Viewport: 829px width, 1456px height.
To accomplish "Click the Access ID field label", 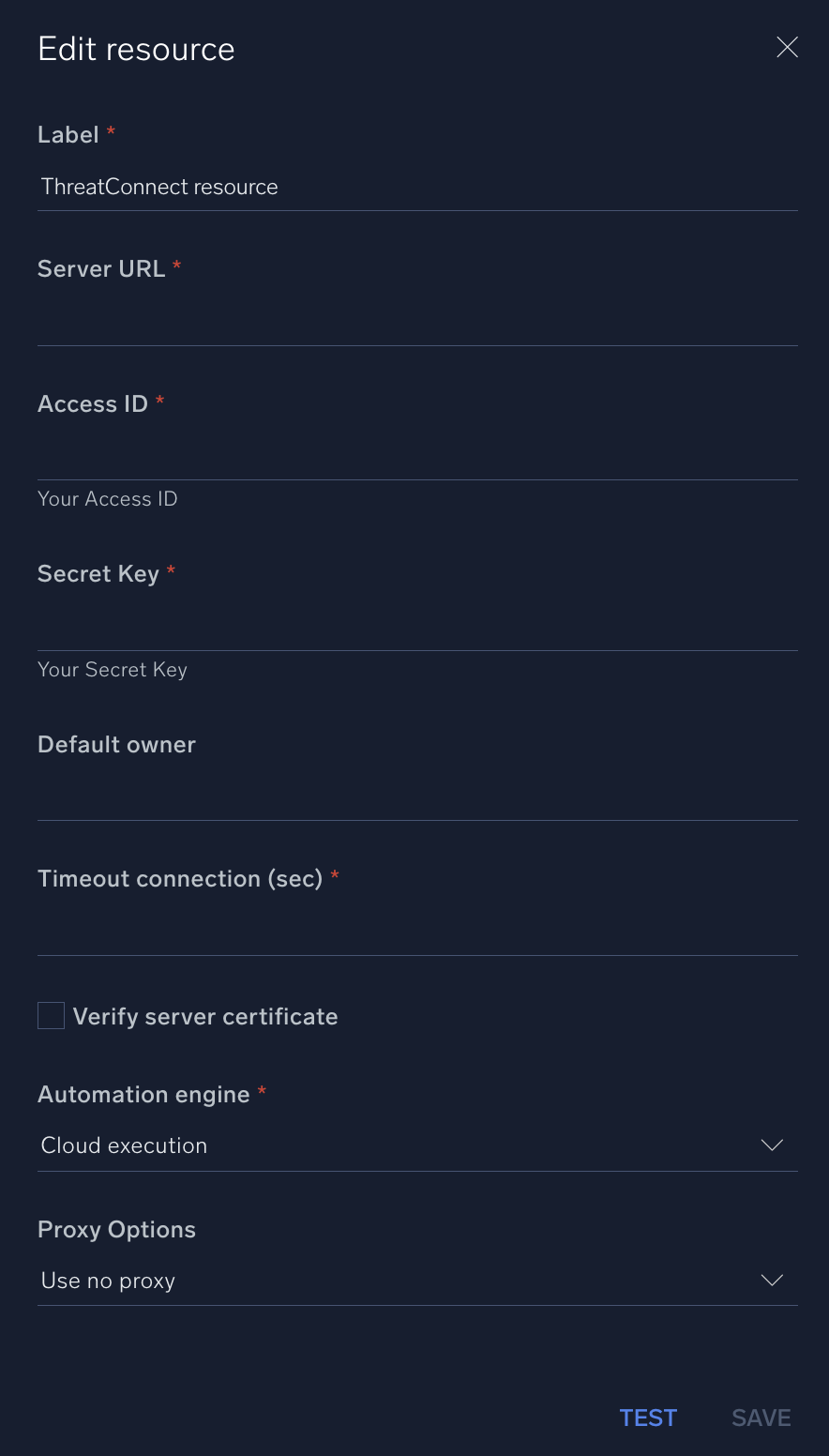I will [93, 403].
